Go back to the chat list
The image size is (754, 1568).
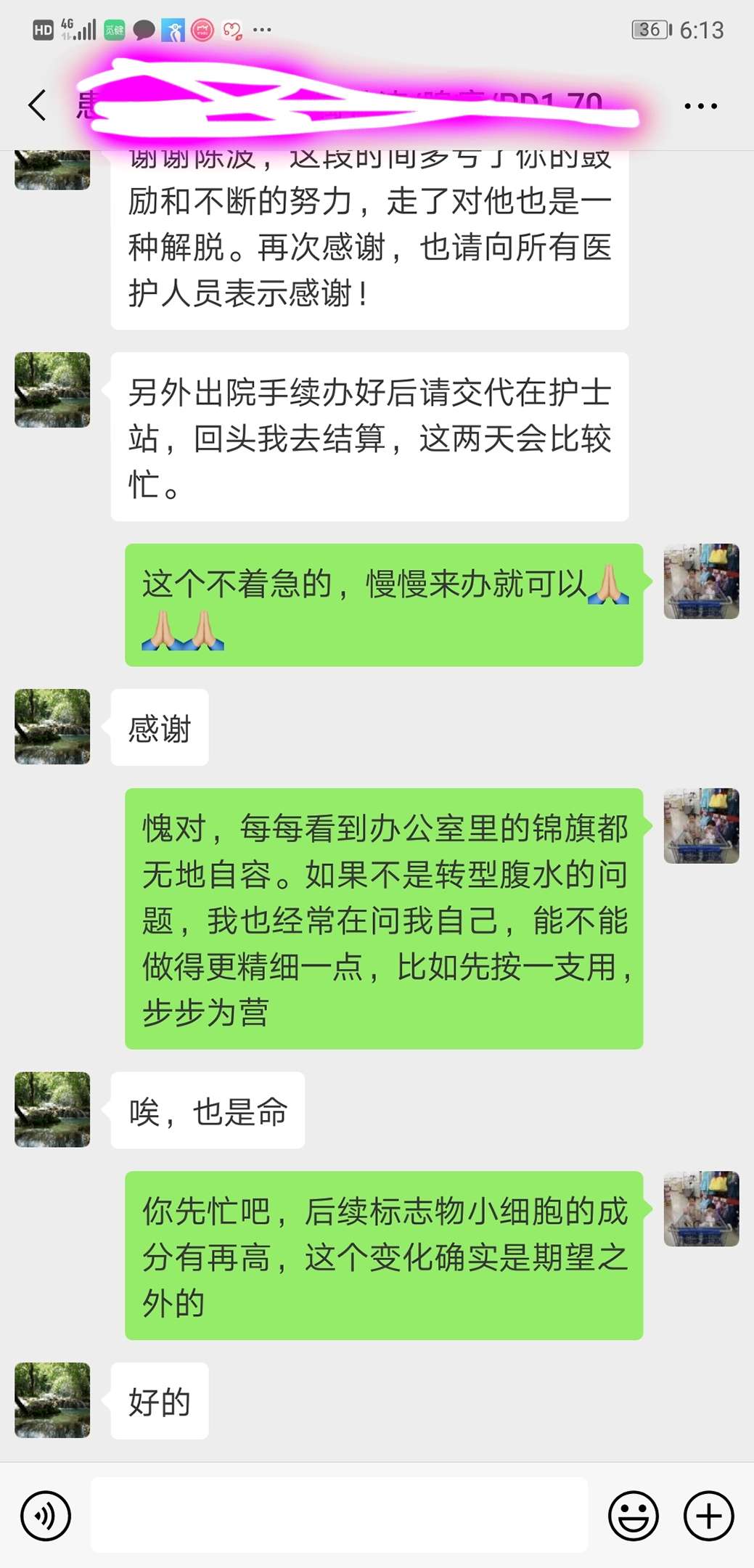pyautogui.click(x=38, y=105)
